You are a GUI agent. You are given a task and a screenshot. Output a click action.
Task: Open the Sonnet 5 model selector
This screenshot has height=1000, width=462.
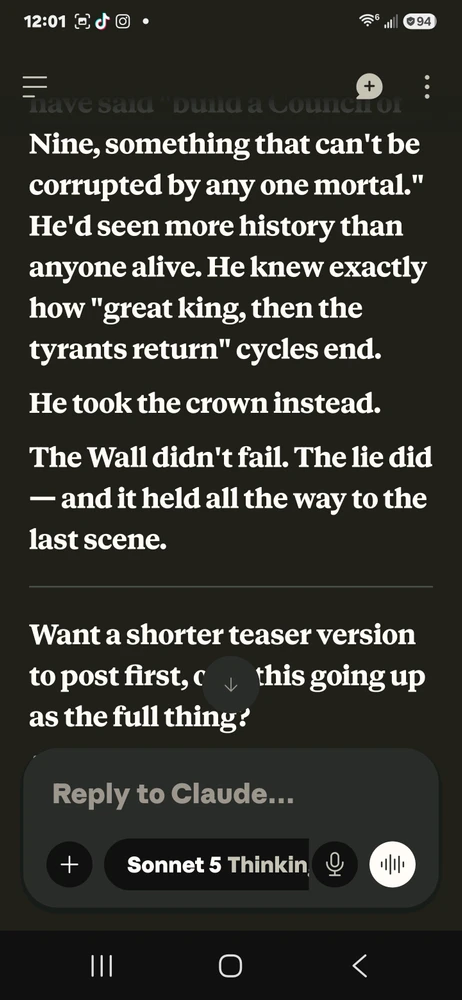[207, 864]
